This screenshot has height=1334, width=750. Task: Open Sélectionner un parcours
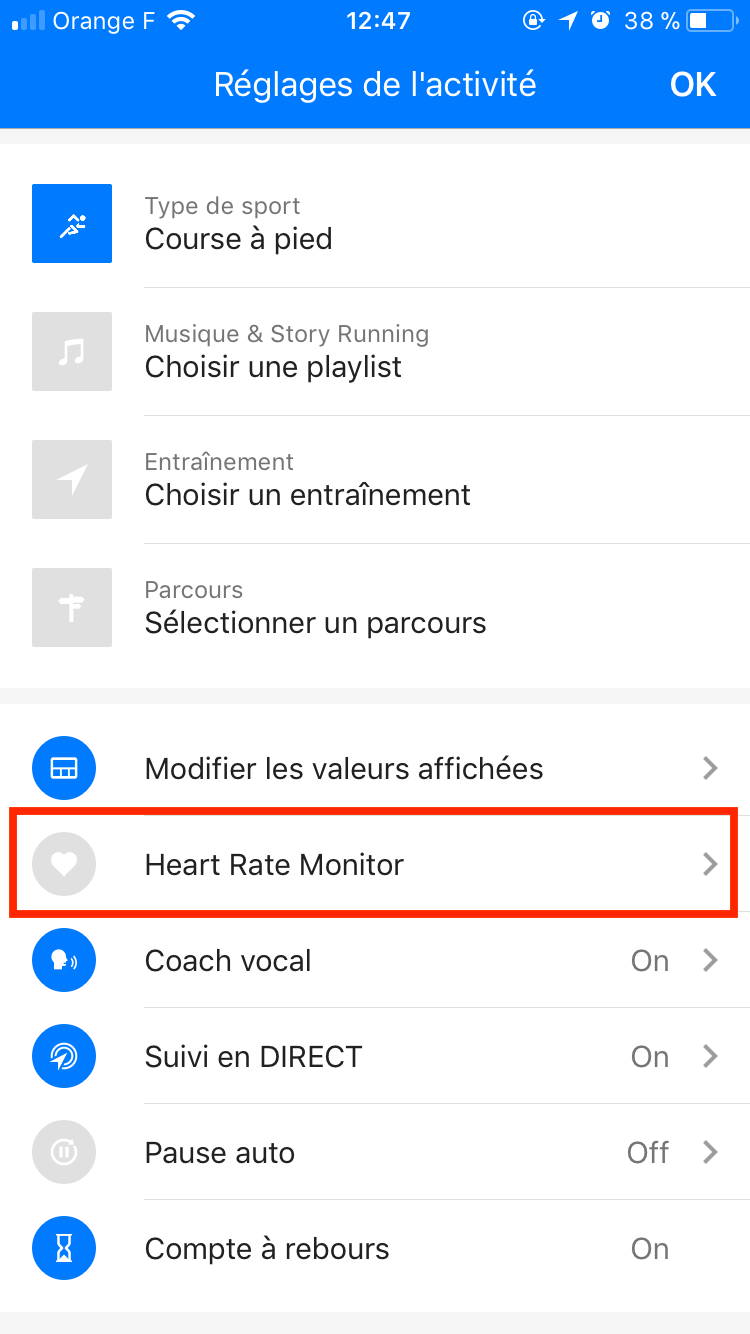click(x=375, y=607)
